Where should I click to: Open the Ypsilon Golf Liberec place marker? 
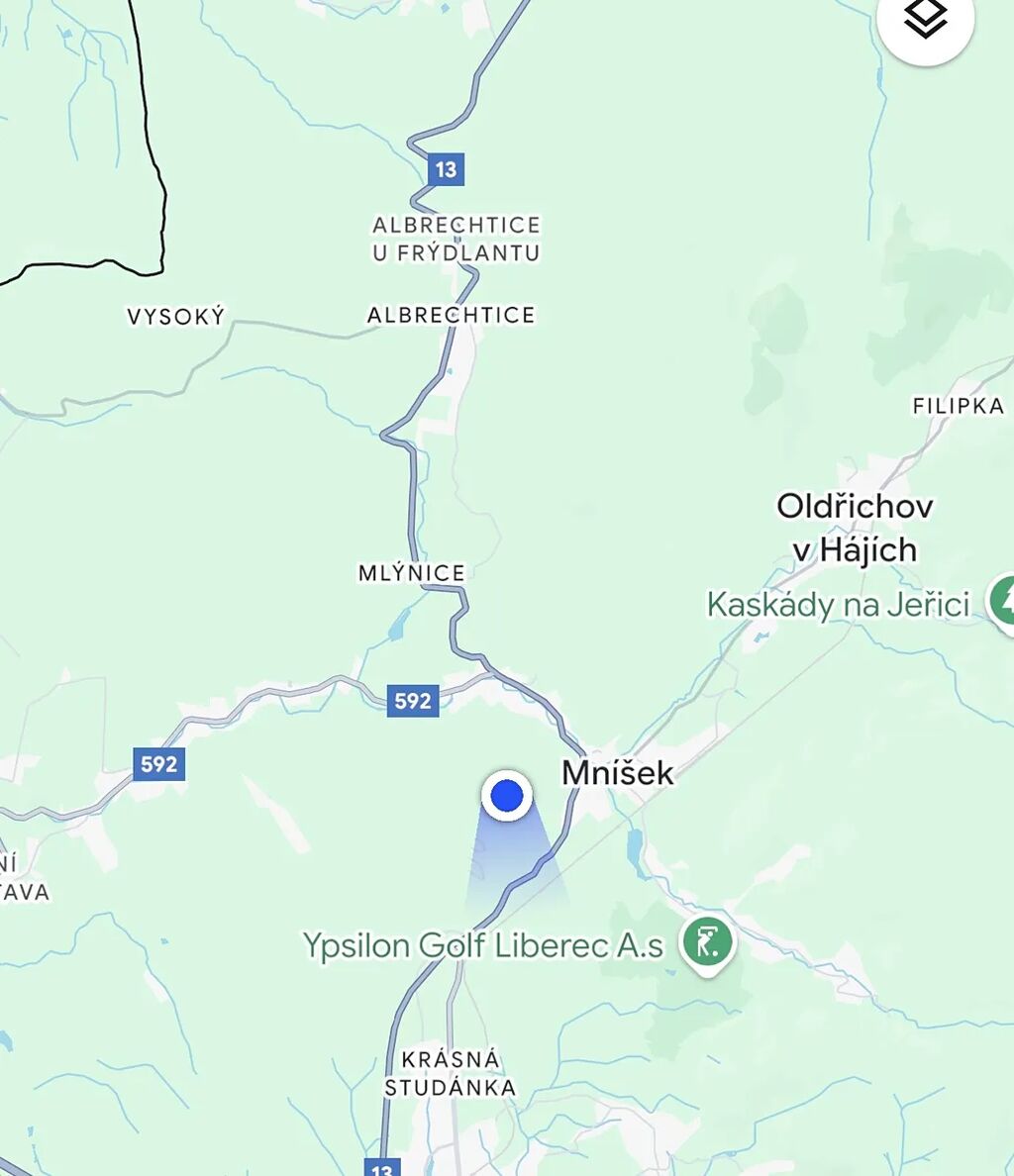click(x=707, y=942)
